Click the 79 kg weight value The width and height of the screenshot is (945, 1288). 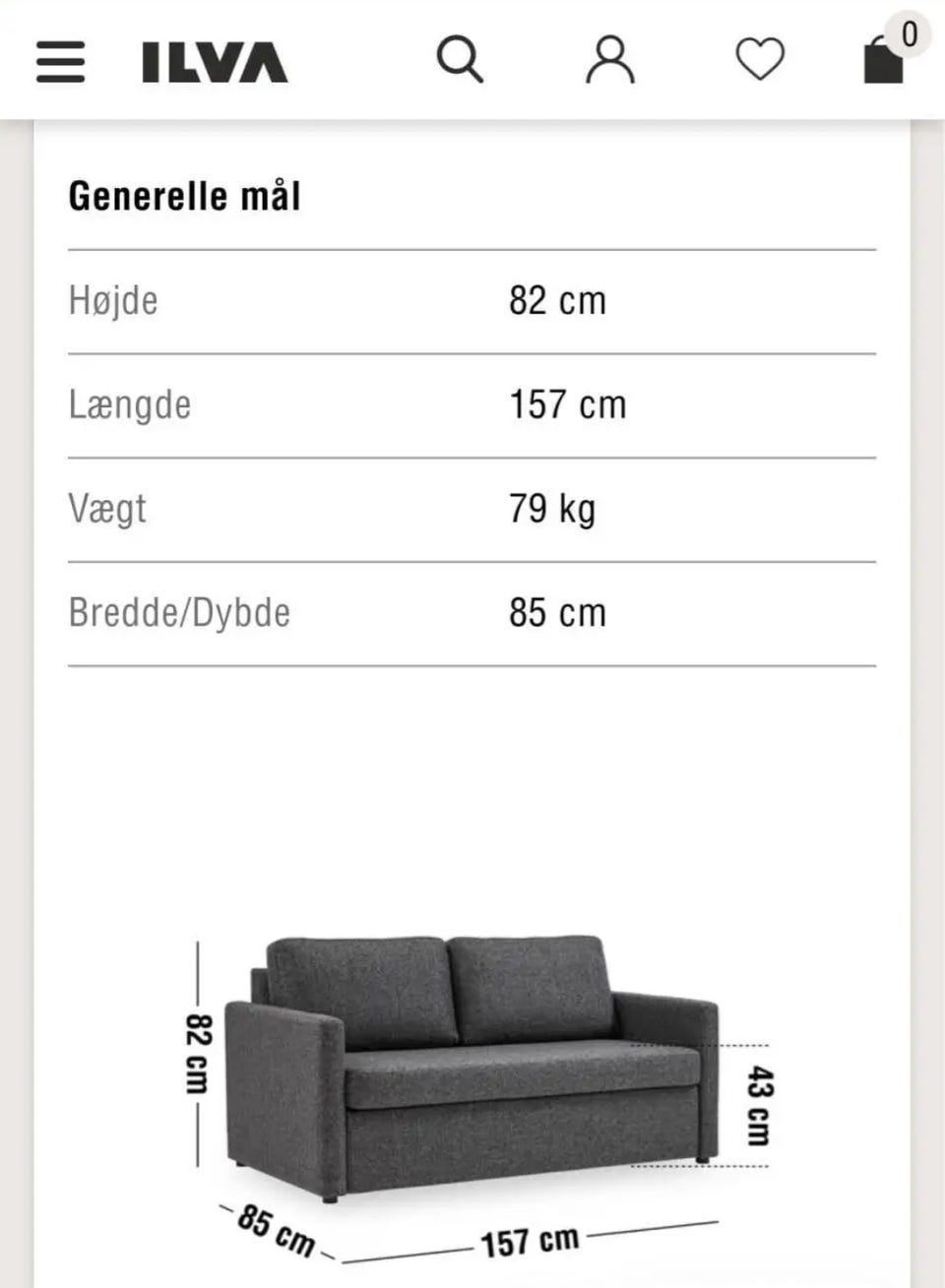[x=551, y=509]
